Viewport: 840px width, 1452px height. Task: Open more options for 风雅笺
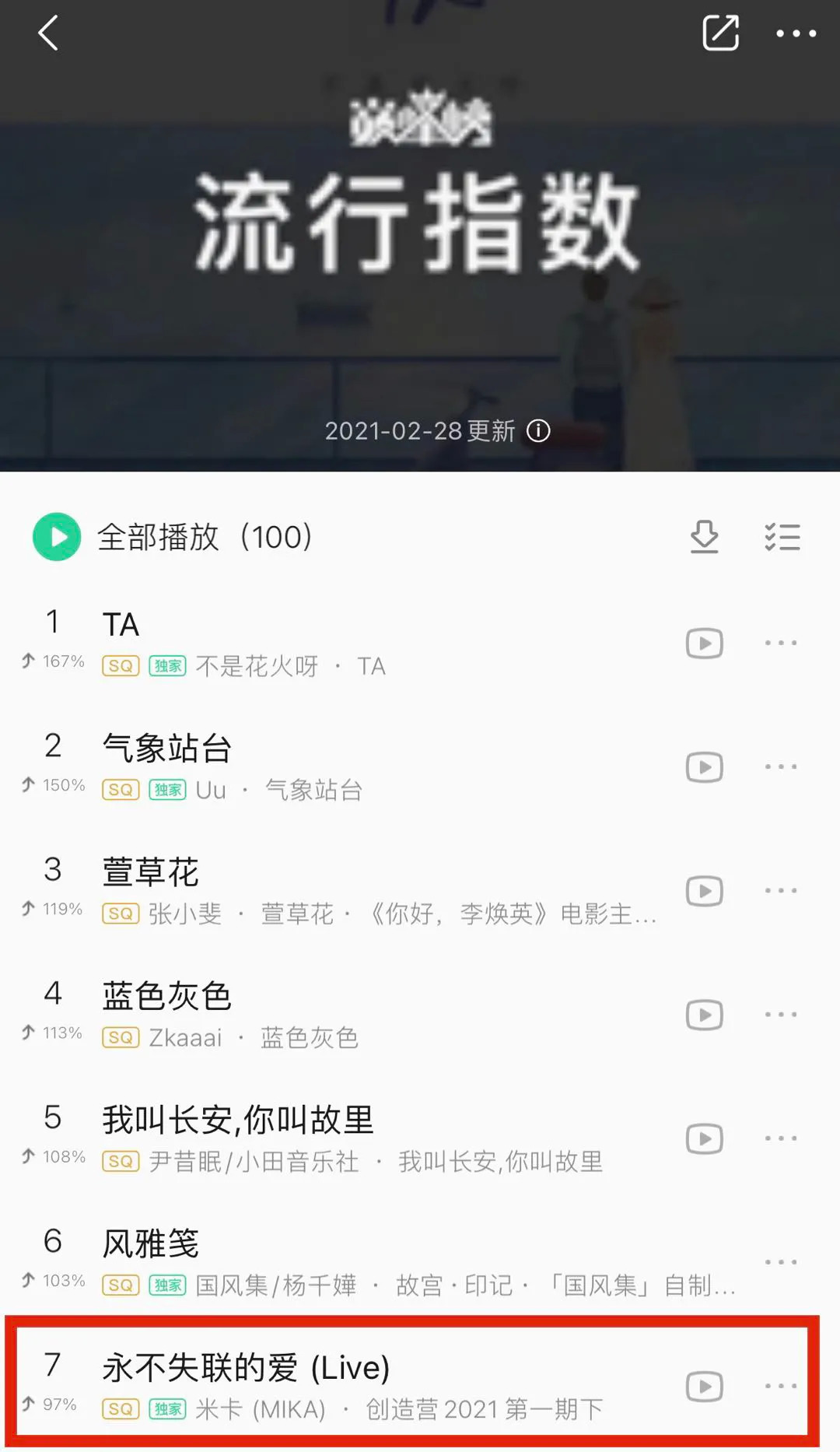pos(780,1262)
